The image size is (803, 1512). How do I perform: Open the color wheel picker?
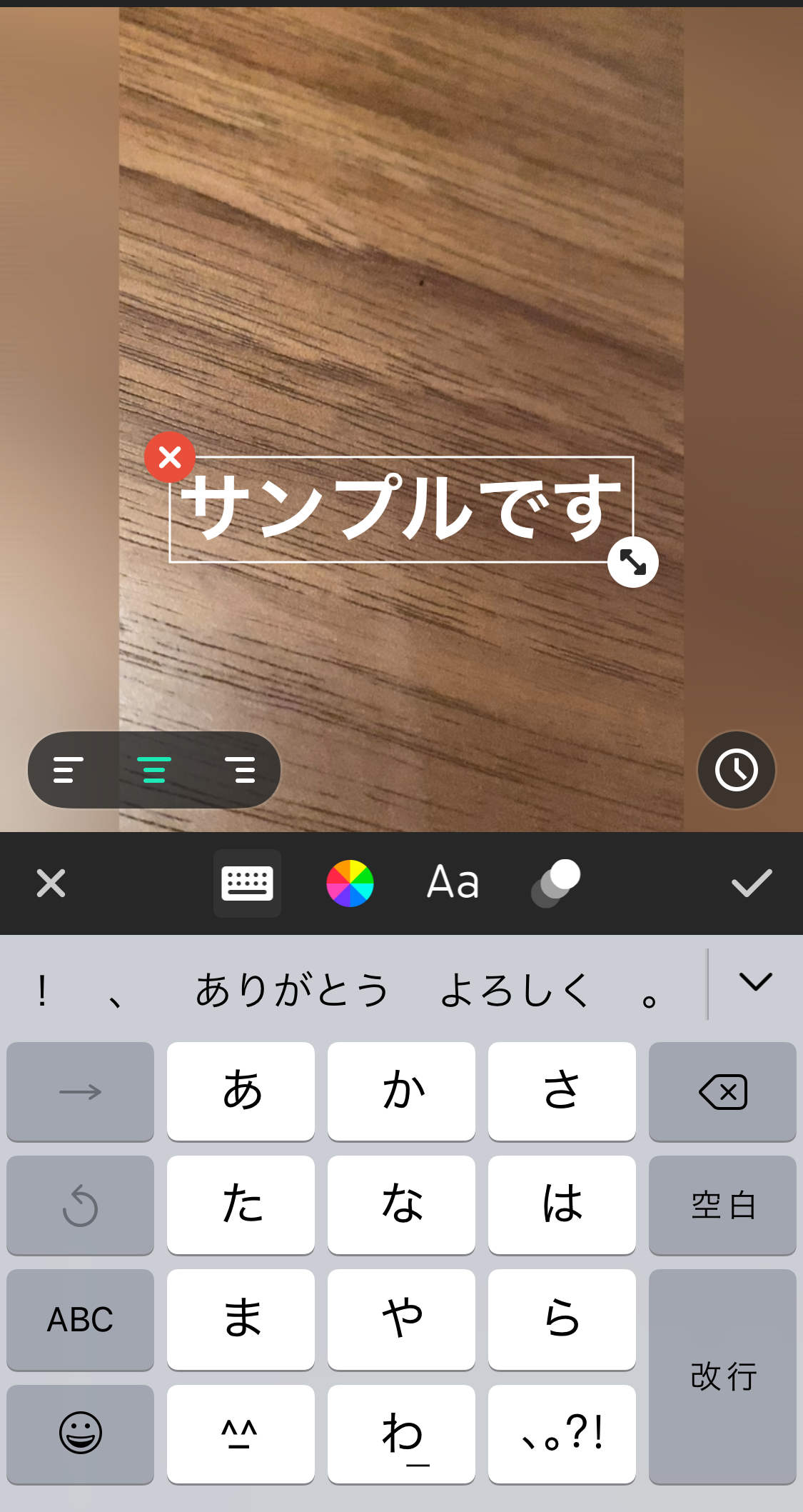(x=350, y=883)
